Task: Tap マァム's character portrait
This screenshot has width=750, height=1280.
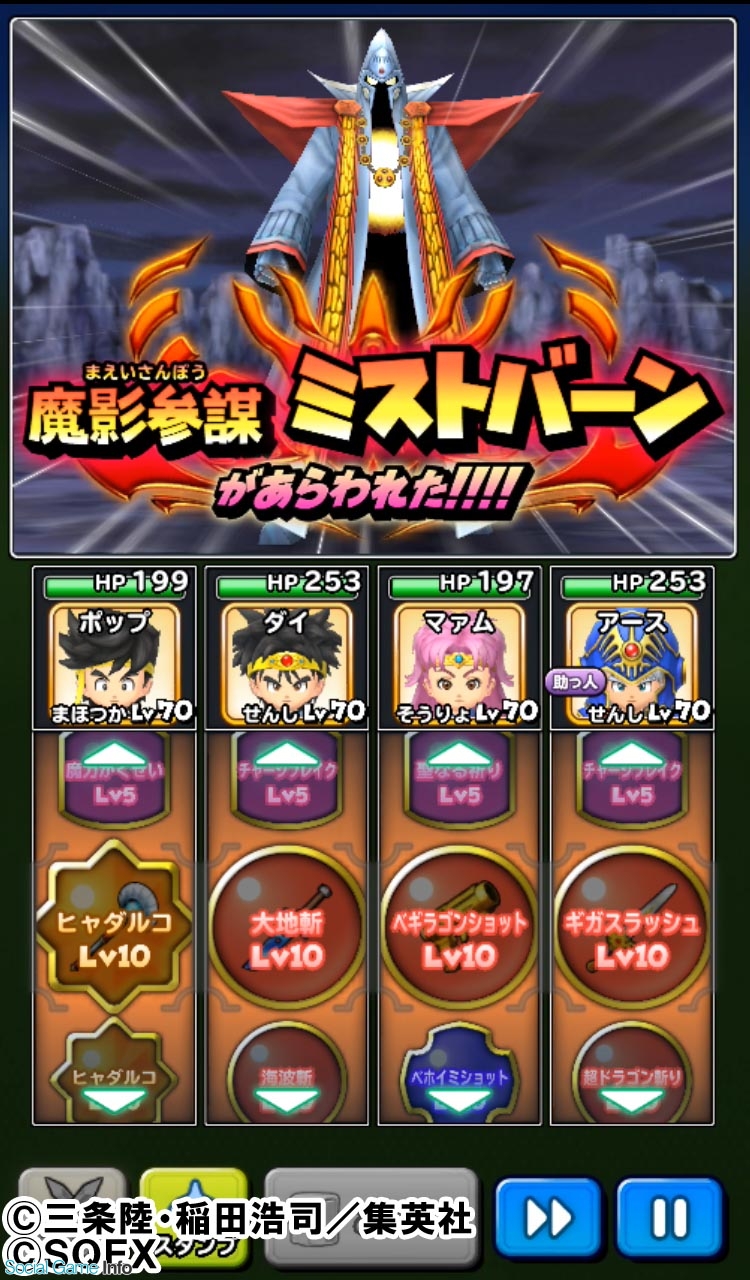Action: pos(459,657)
